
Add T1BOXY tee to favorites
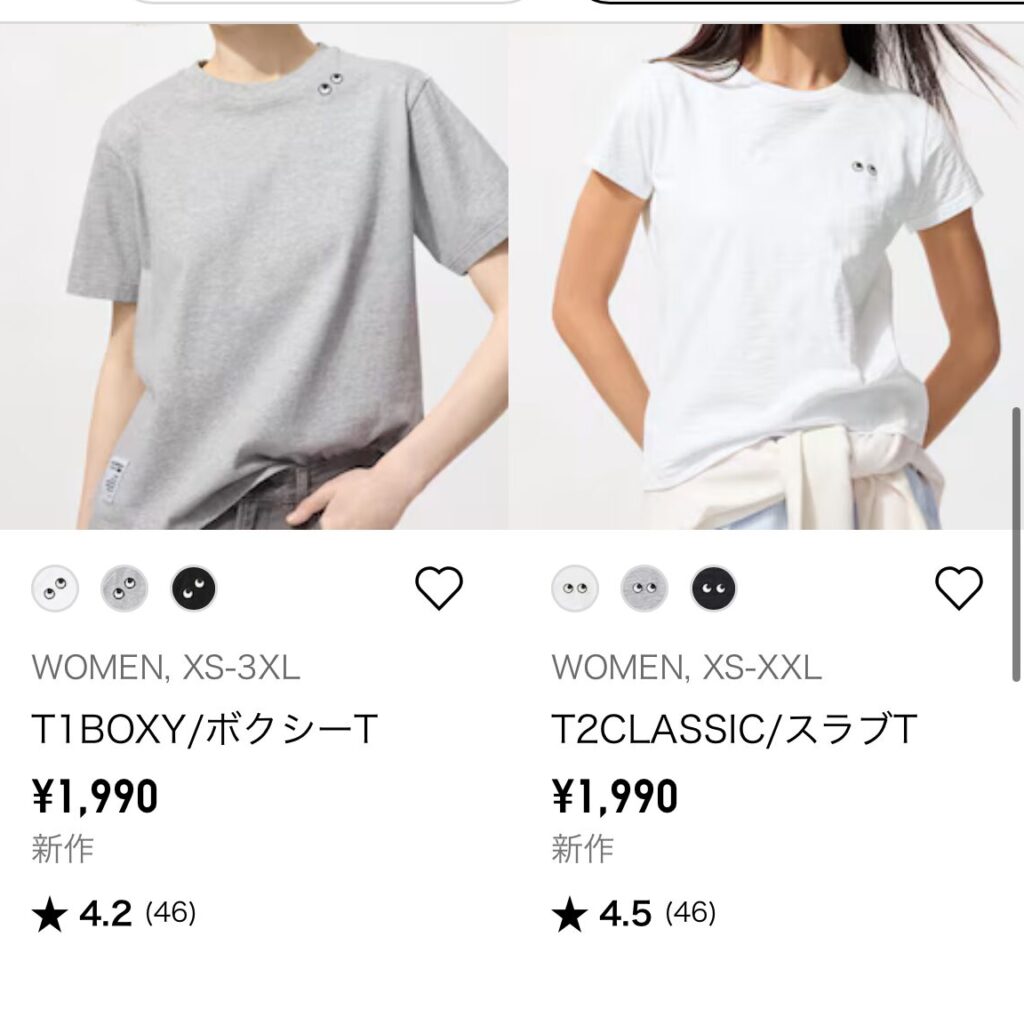pos(438,588)
